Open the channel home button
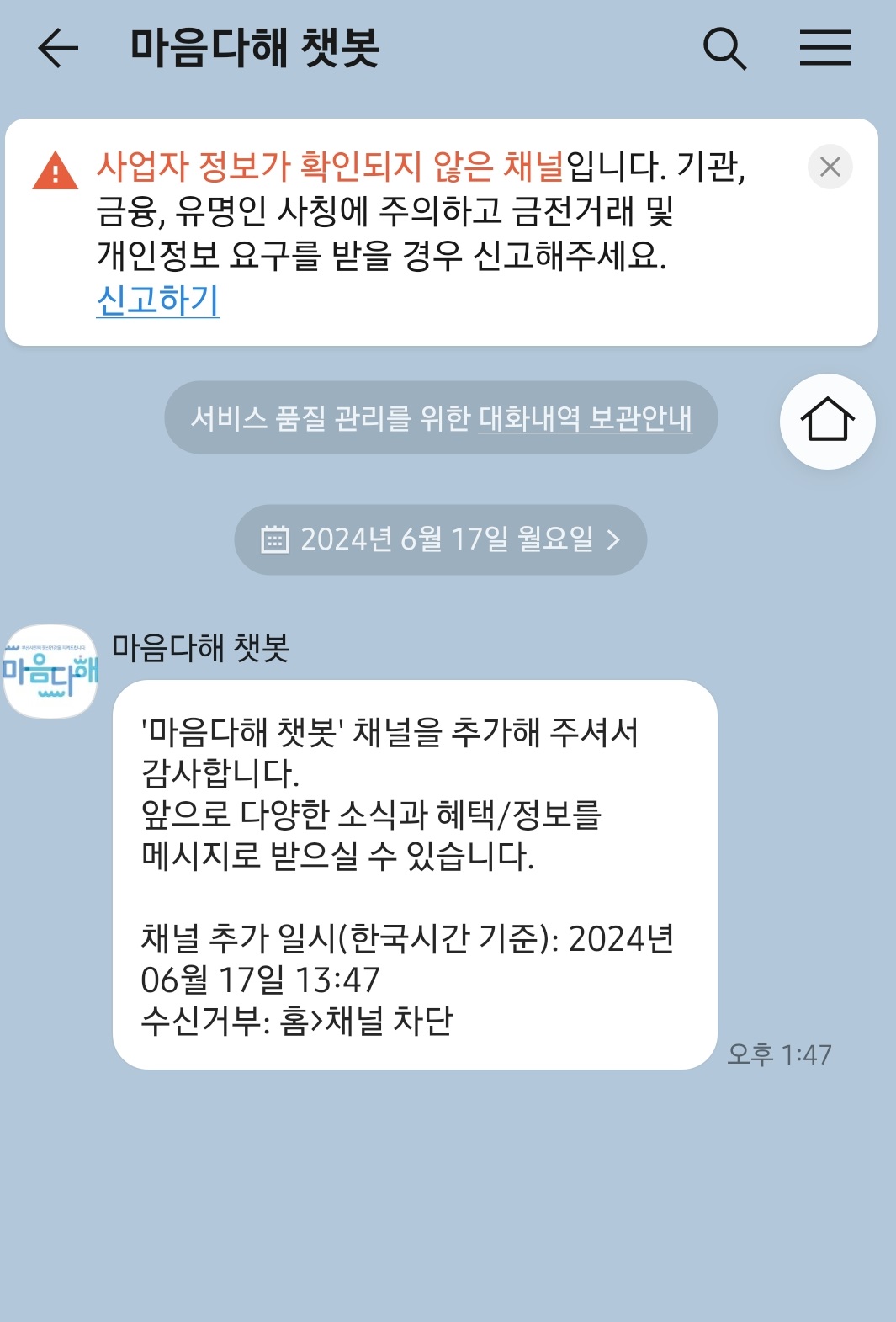Image resolution: width=896 pixels, height=1322 pixels. [x=827, y=421]
